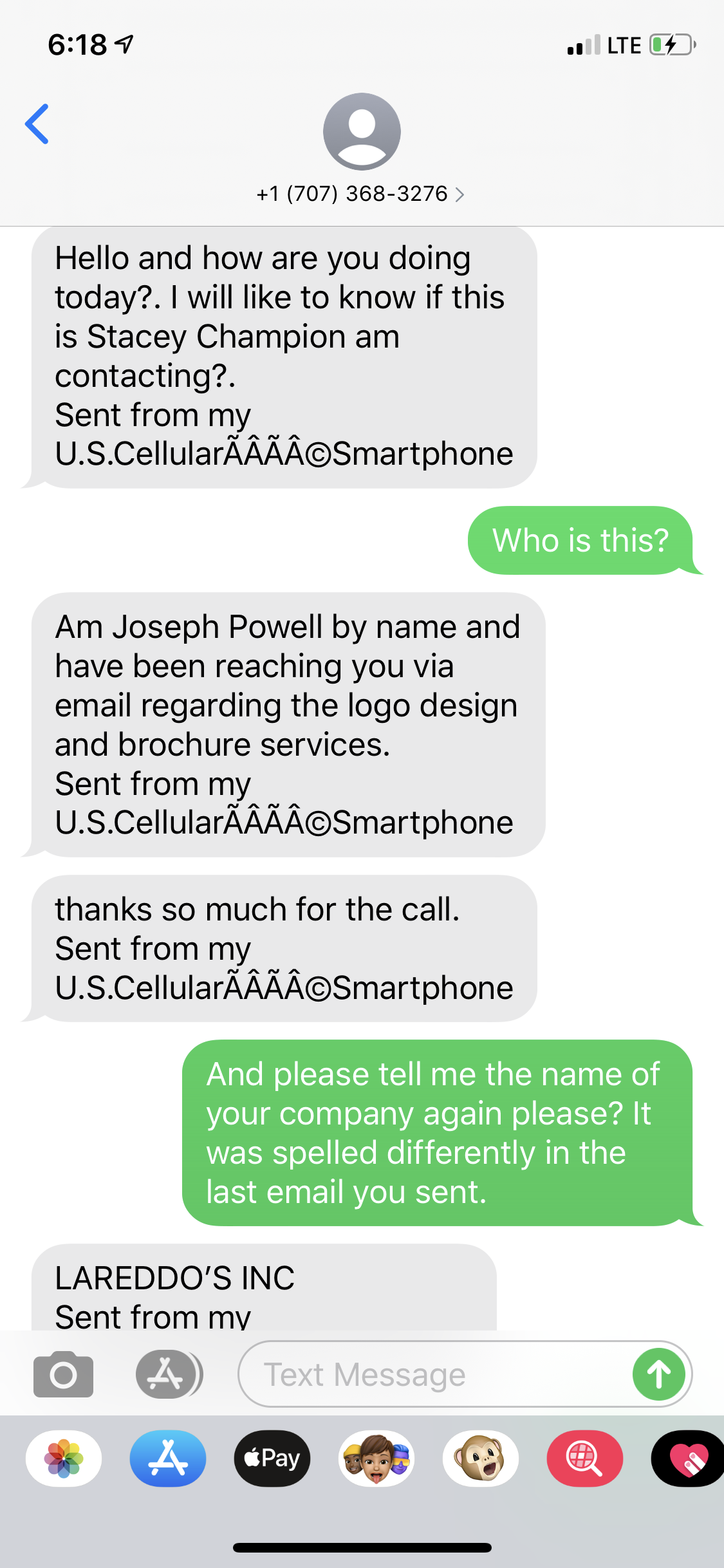Open Apple Pay in the app drawer

(272, 1458)
